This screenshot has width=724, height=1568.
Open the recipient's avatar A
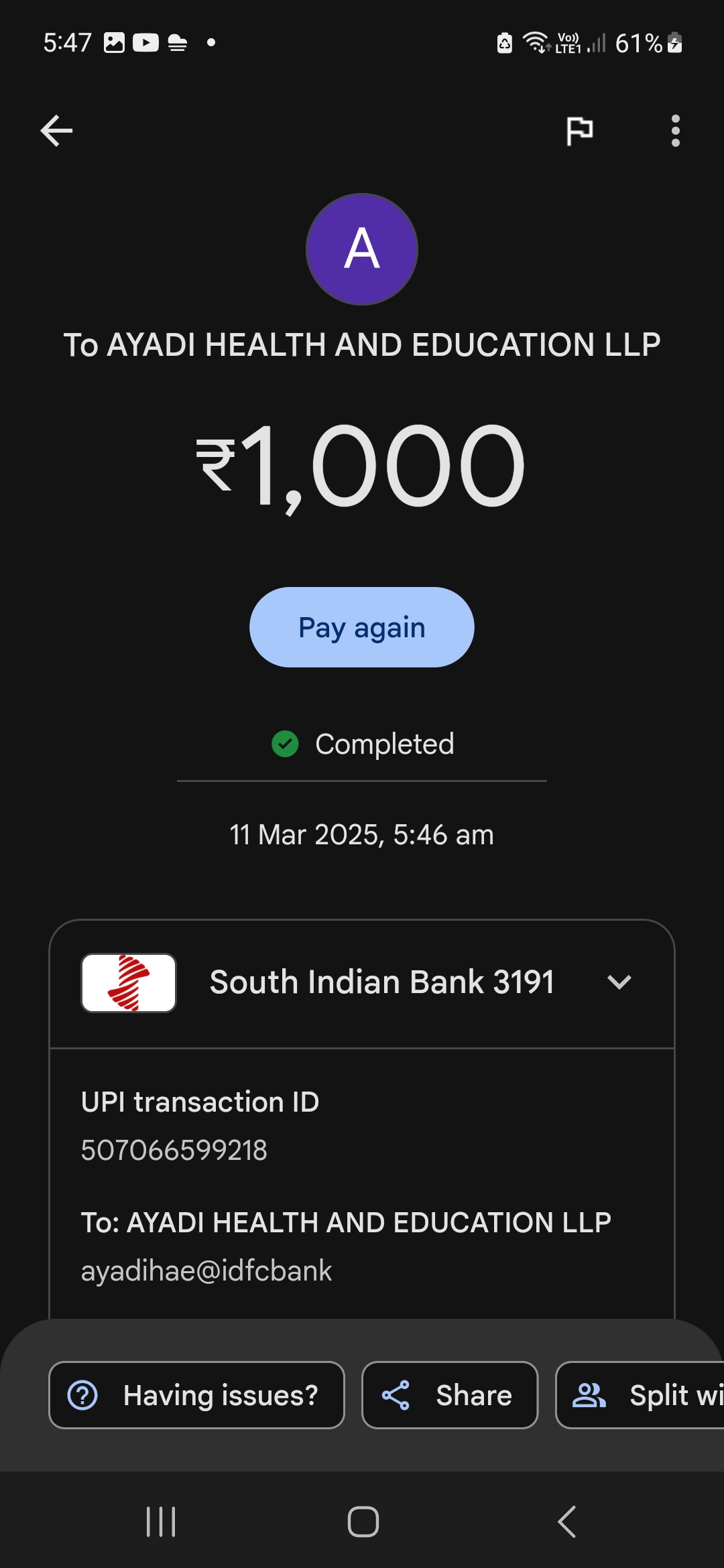(362, 249)
